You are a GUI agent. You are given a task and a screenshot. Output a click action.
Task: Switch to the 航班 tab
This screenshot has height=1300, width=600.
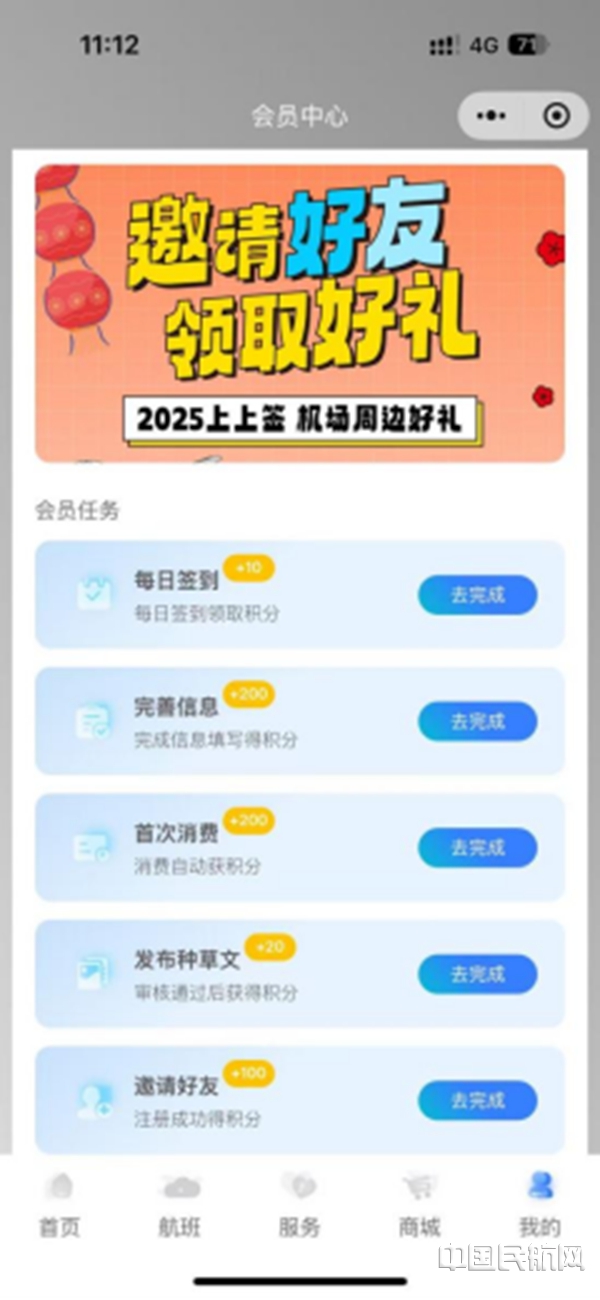[180, 1205]
